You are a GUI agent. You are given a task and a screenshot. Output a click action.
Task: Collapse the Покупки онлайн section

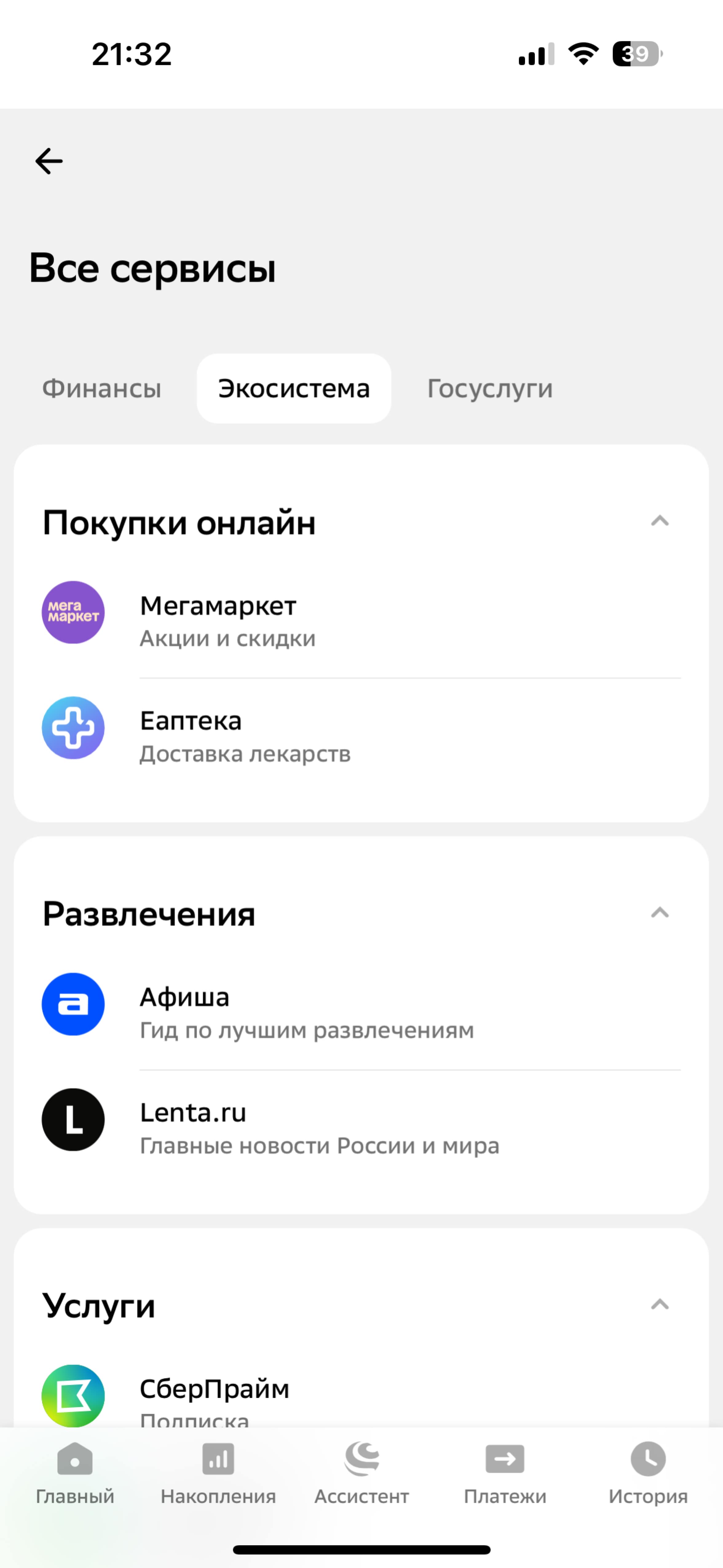pyautogui.click(x=660, y=521)
